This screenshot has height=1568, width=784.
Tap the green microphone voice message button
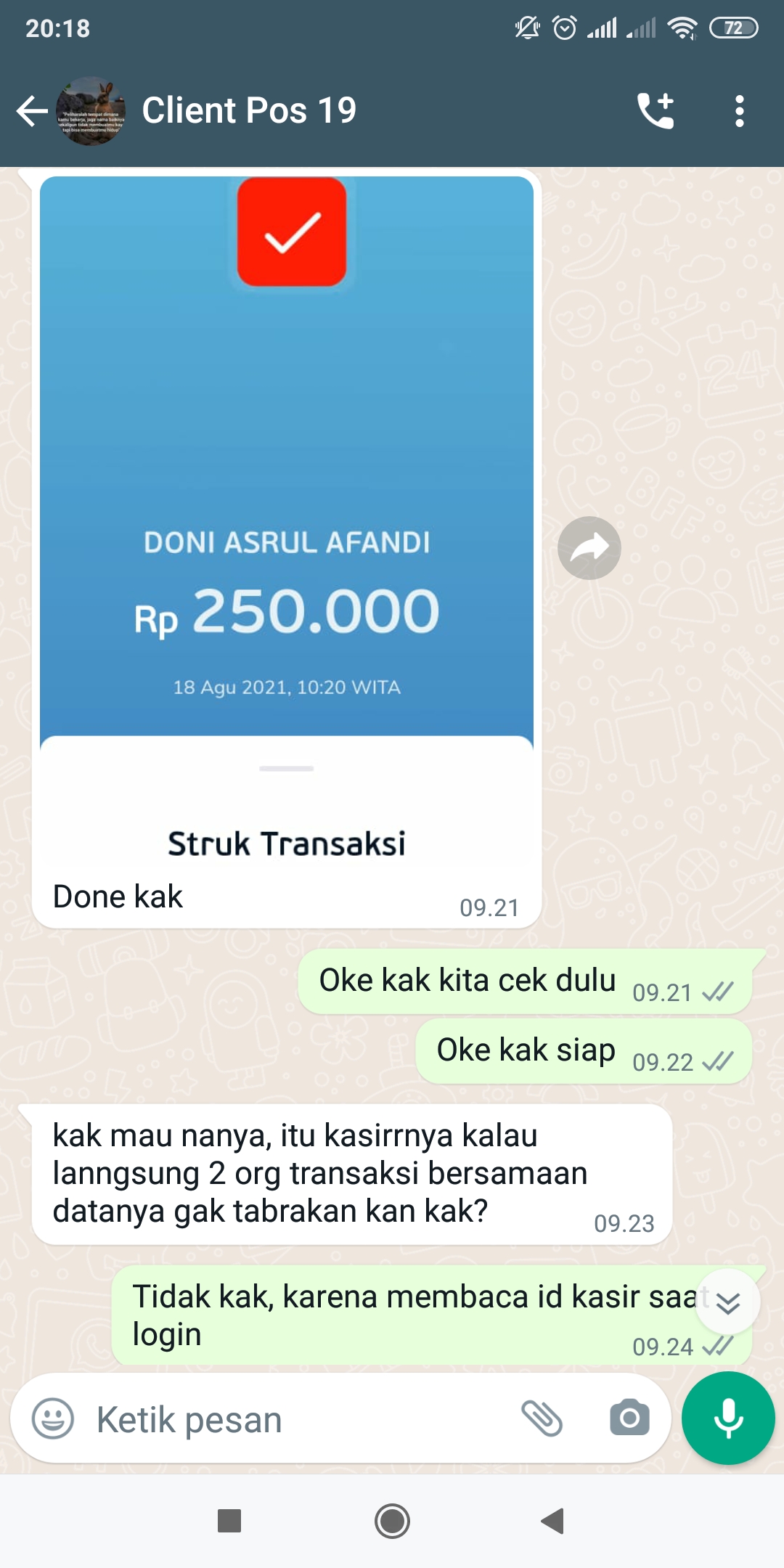[728, 1418]
